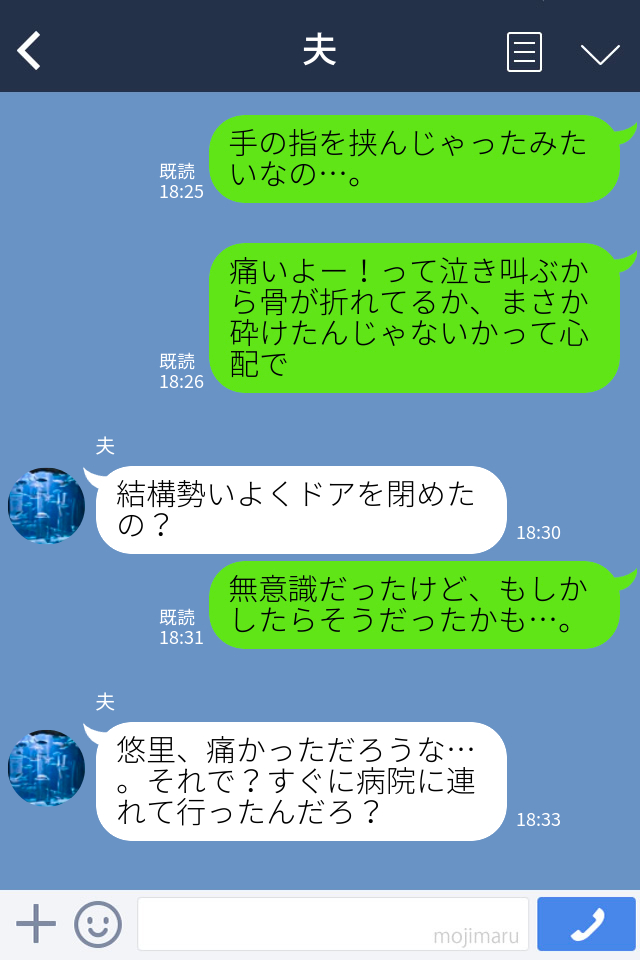The width and height of the screenshot is (640, 960).
Task: Focus the message input field
Action: [x=332, y=924]
